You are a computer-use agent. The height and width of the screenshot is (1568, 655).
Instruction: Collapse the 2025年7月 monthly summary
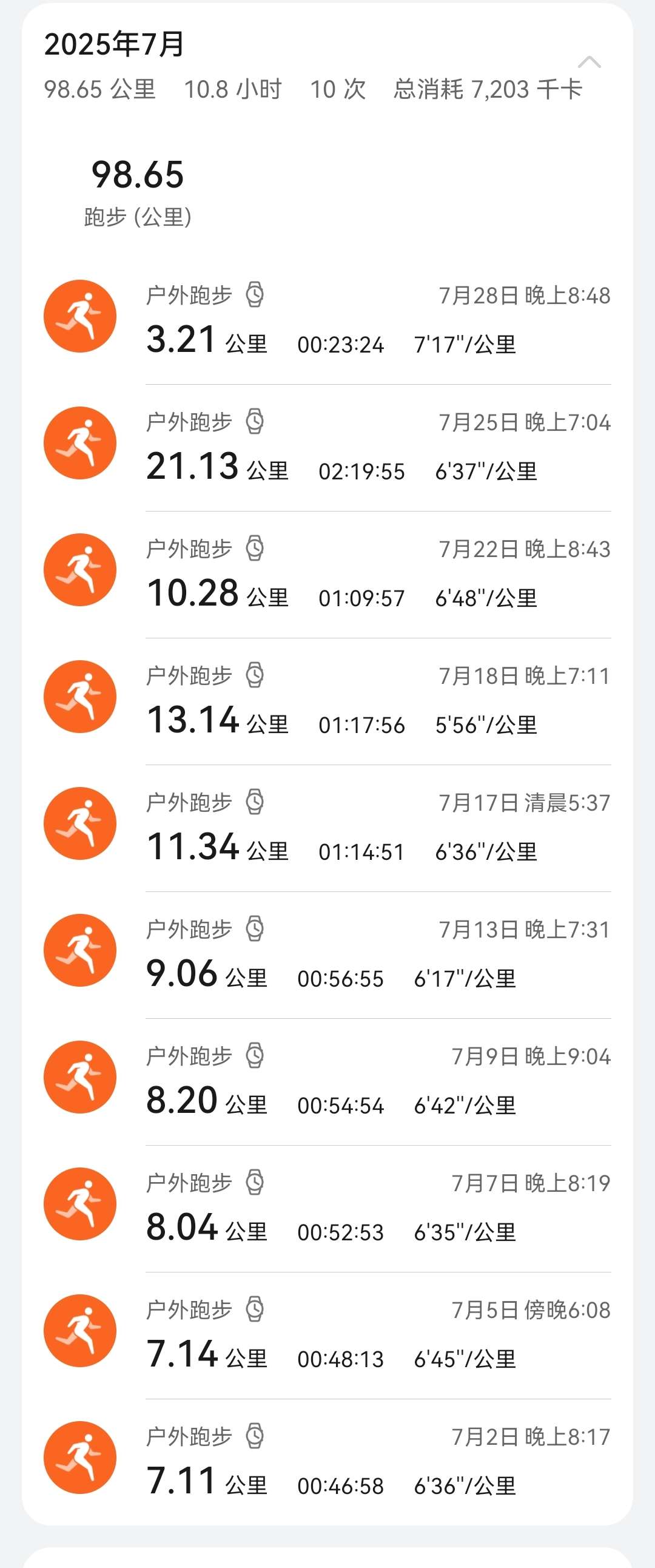tap(589, 62)
